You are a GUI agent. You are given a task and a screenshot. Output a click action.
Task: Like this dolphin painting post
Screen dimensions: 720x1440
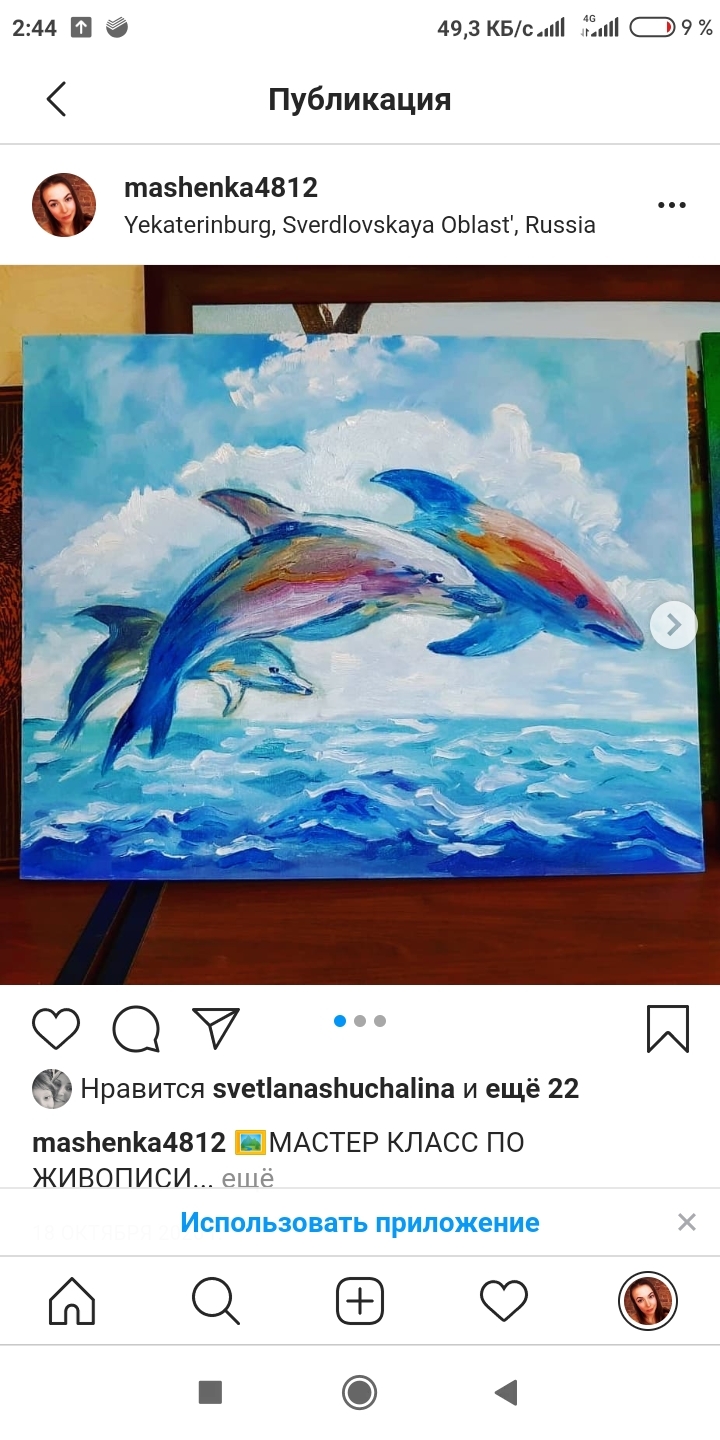click(x=56, y=1028)
